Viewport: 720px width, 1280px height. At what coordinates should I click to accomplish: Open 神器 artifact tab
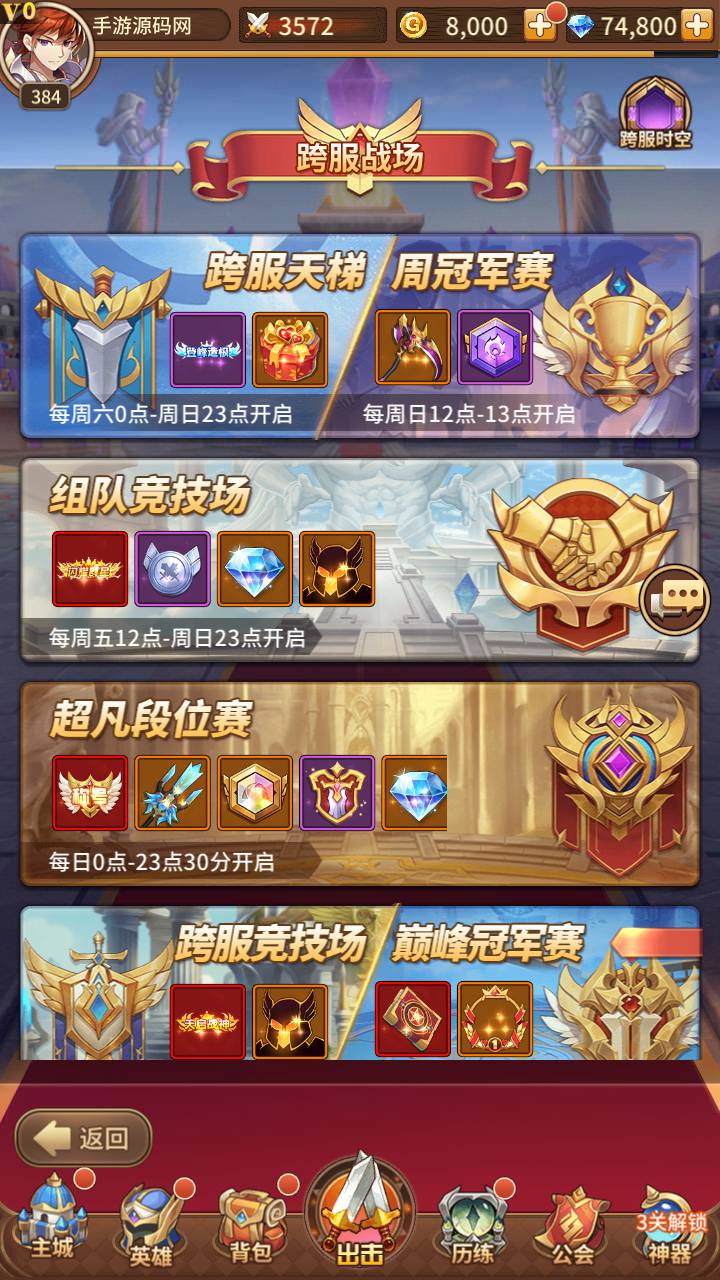coord(671,1225)
